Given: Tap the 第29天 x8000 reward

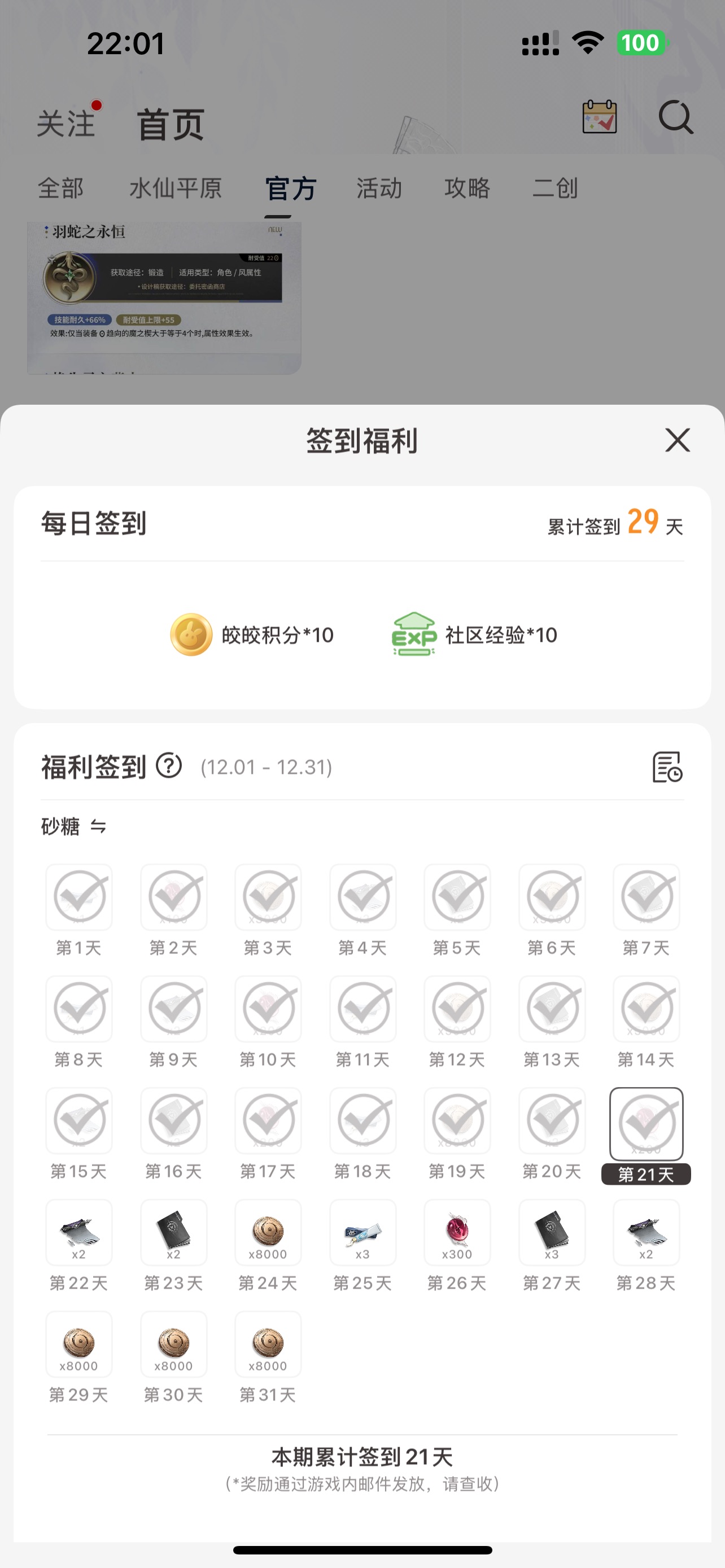Looking at the screenshot, I should click(79, 1344).
